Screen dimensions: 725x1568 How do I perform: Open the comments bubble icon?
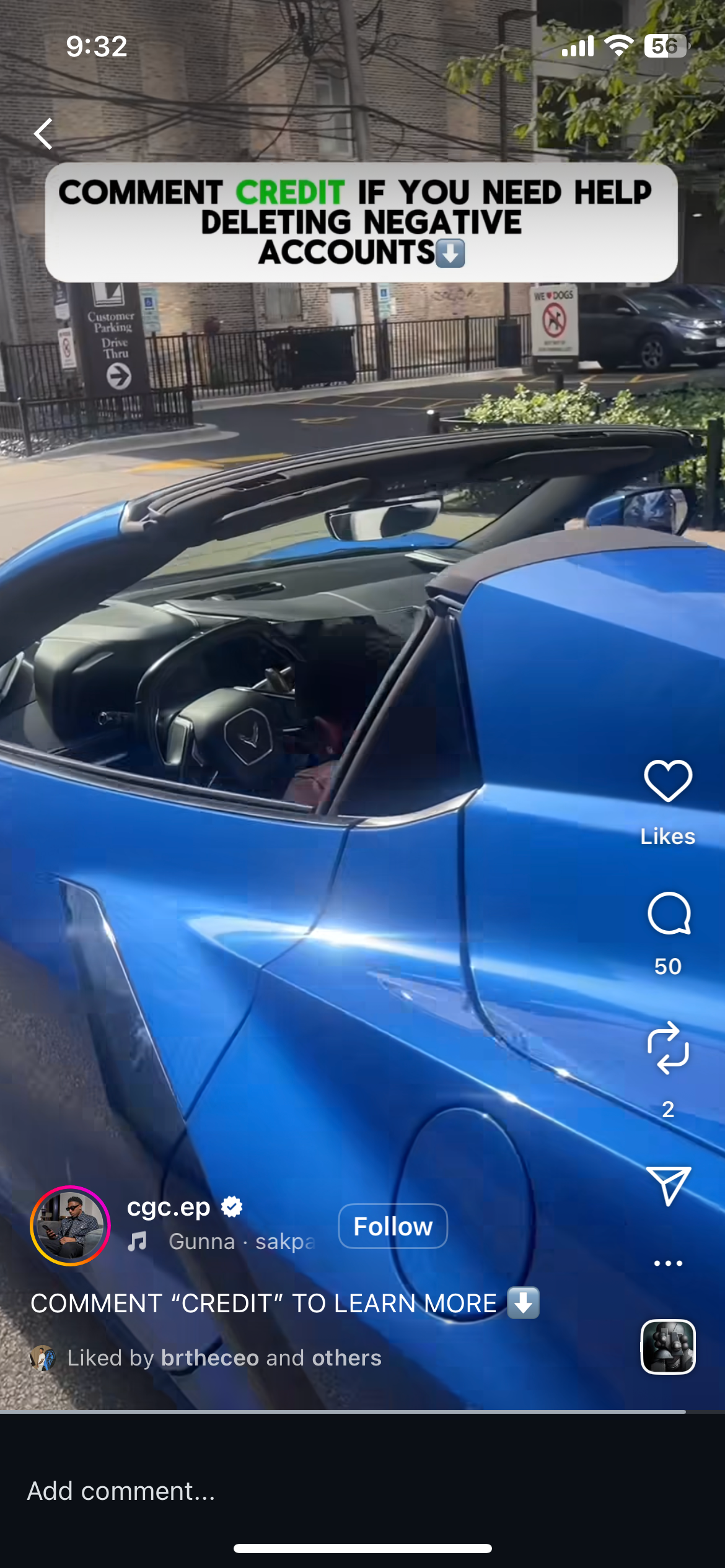click(x=668, y=913)
